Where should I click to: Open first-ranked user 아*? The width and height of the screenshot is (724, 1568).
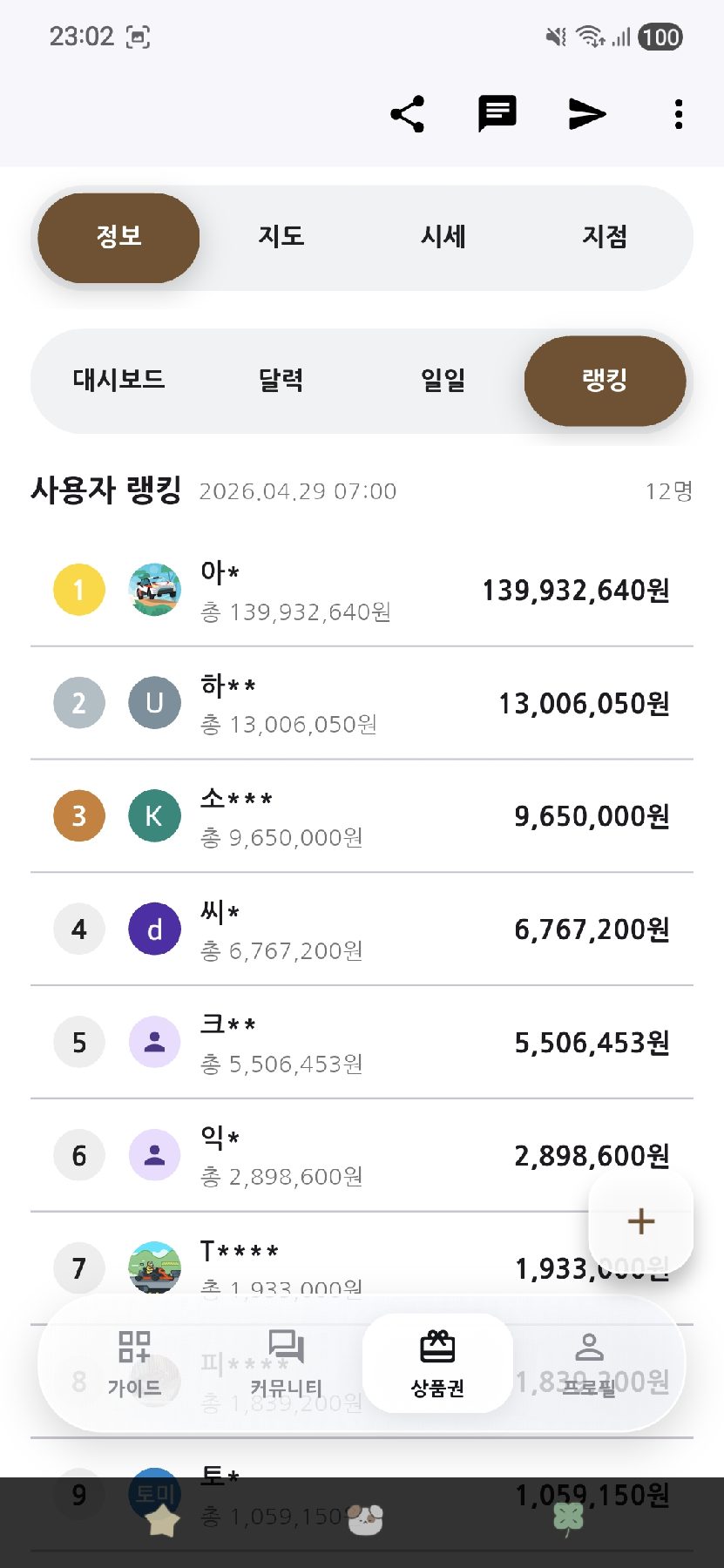(x=362, y=591)
